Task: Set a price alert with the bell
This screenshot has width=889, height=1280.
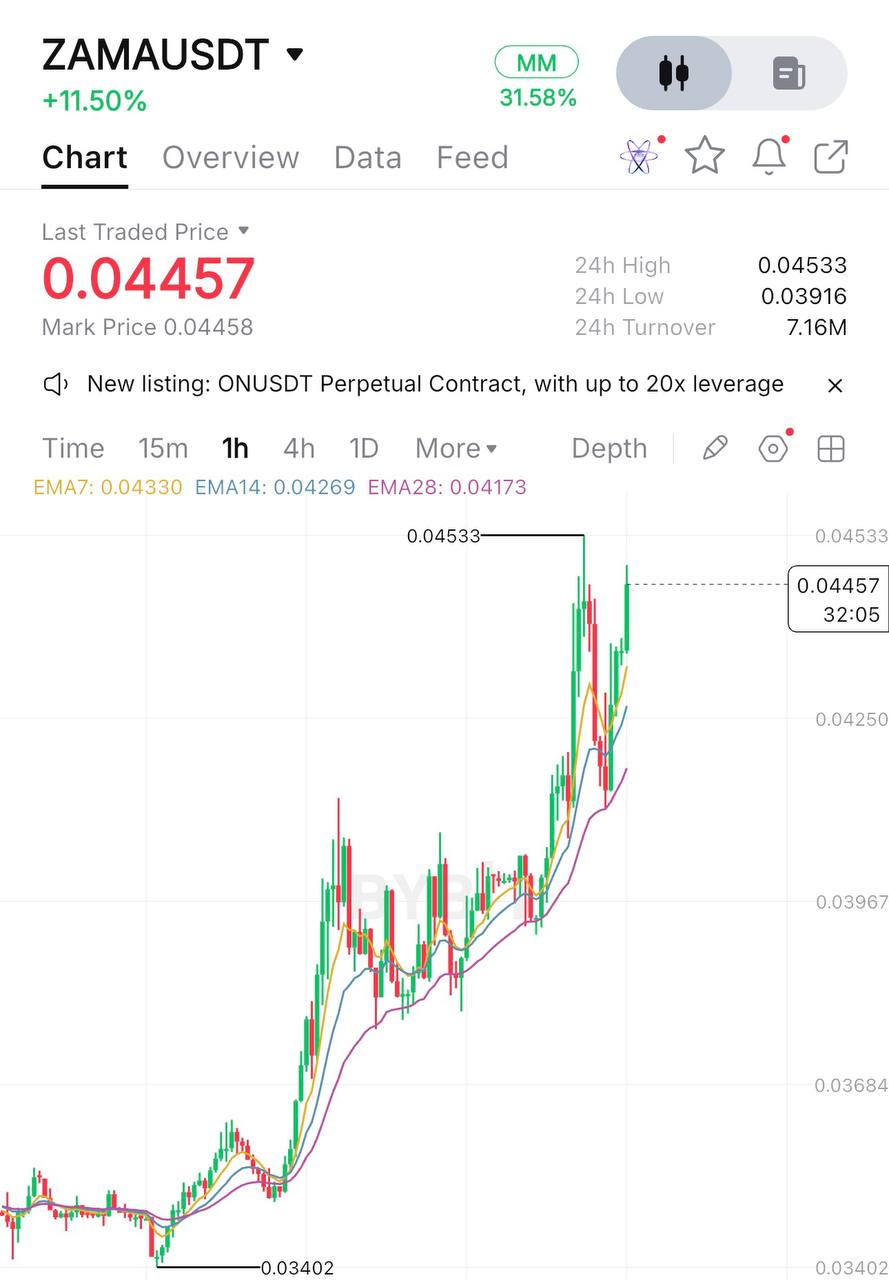Action: [x=769, y=156]
